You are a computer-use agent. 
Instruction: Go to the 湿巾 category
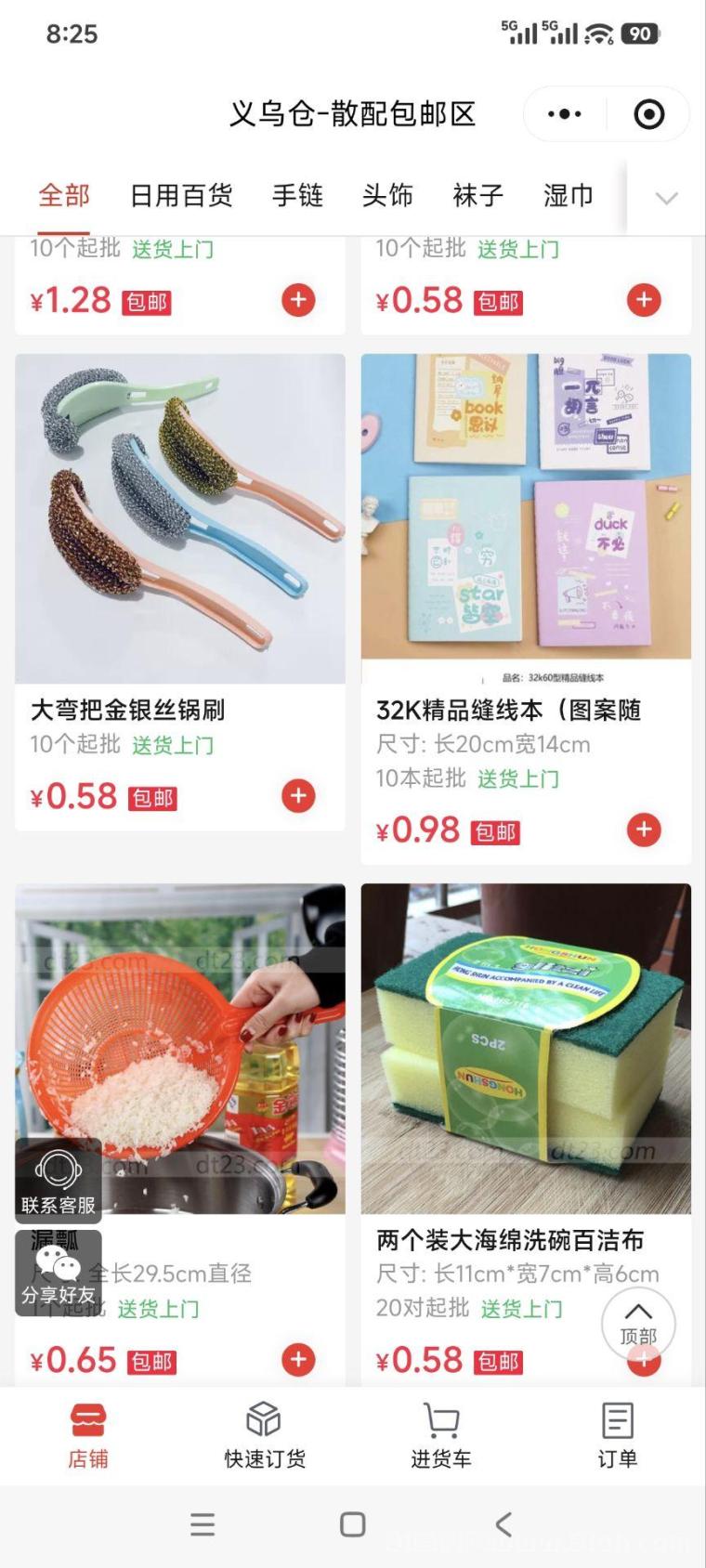click(569, 196)
